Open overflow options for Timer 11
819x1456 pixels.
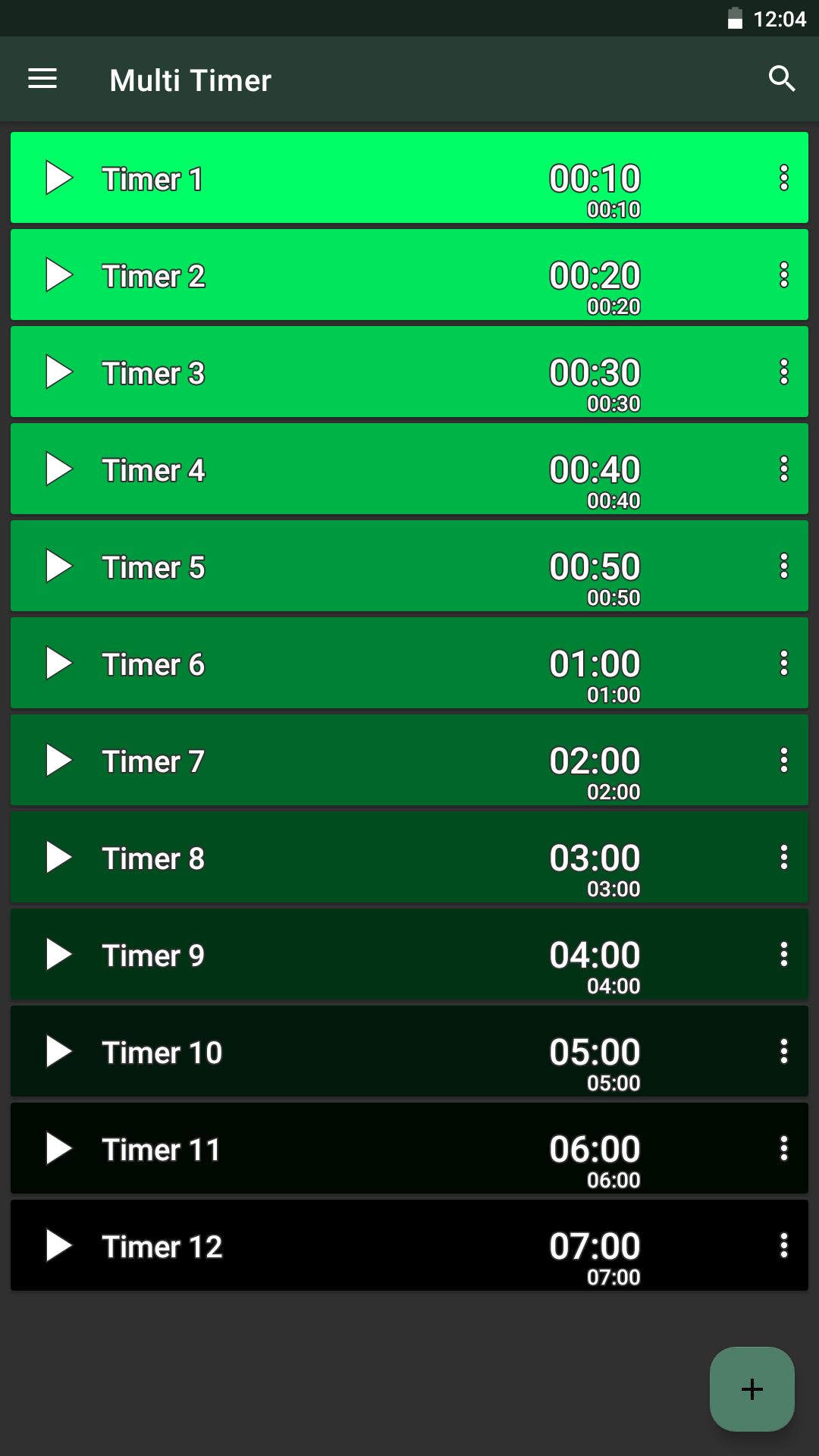click(x=783, y=1149)
